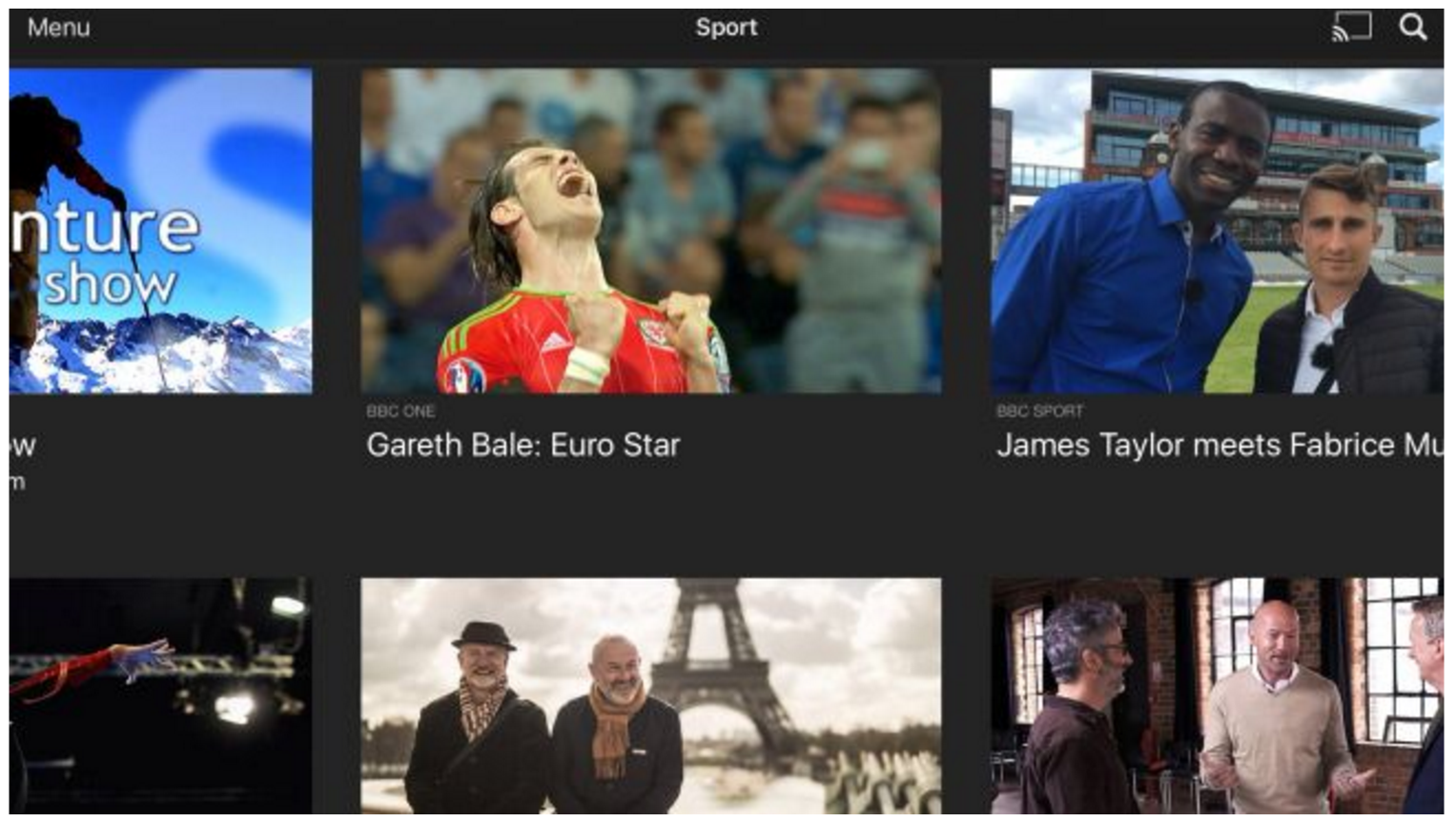This screenshot has width=1456, height=822.
Task: Open the programme with men in brick hall
Action: pos(1216,694)
